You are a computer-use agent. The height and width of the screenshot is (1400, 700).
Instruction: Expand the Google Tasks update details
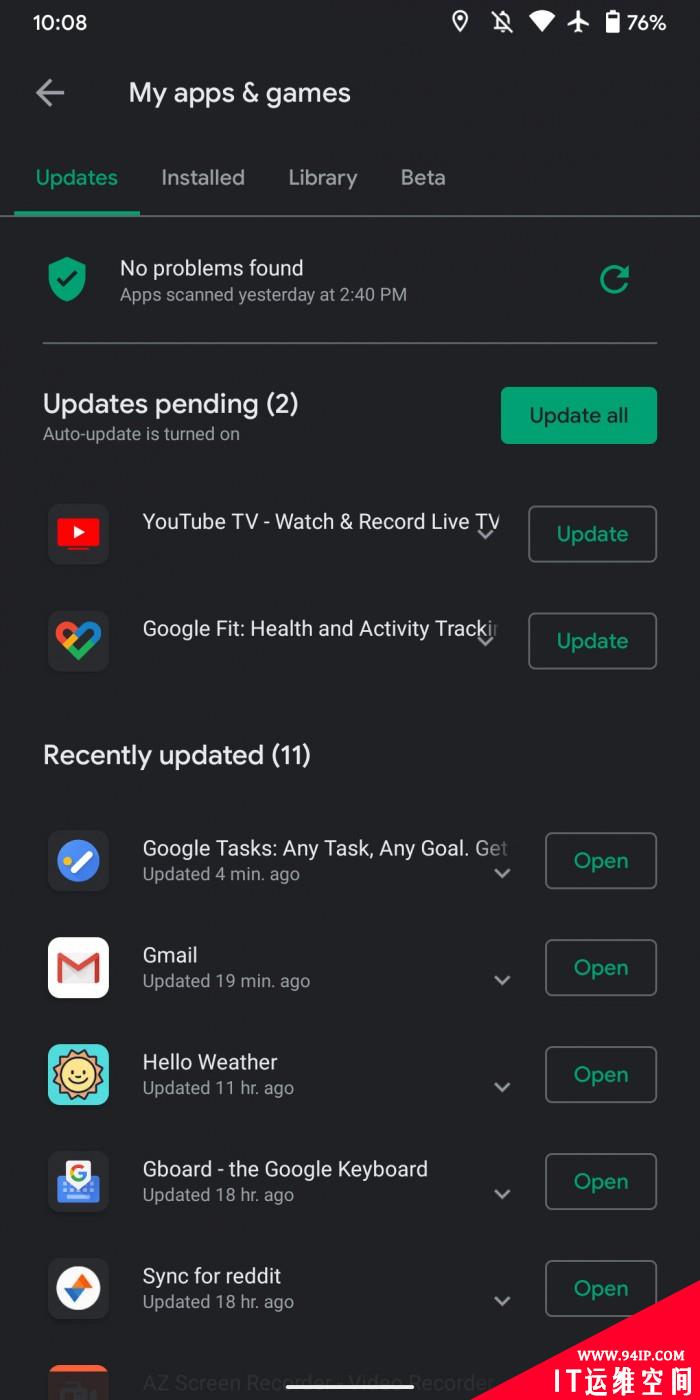pyautogui.click(x=502, y=873)
